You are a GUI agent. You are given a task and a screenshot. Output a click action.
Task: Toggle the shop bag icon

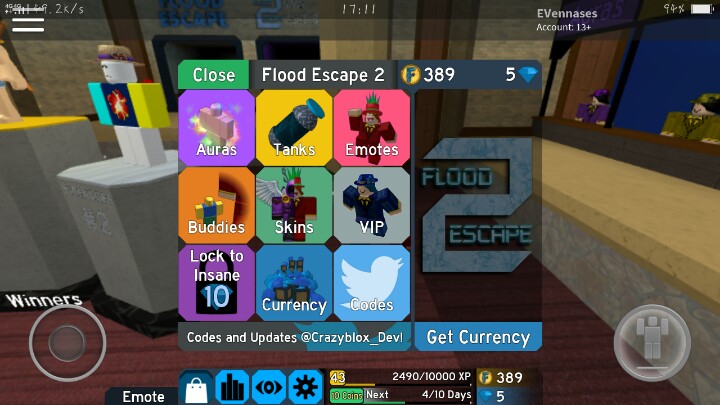coord(197,388)
